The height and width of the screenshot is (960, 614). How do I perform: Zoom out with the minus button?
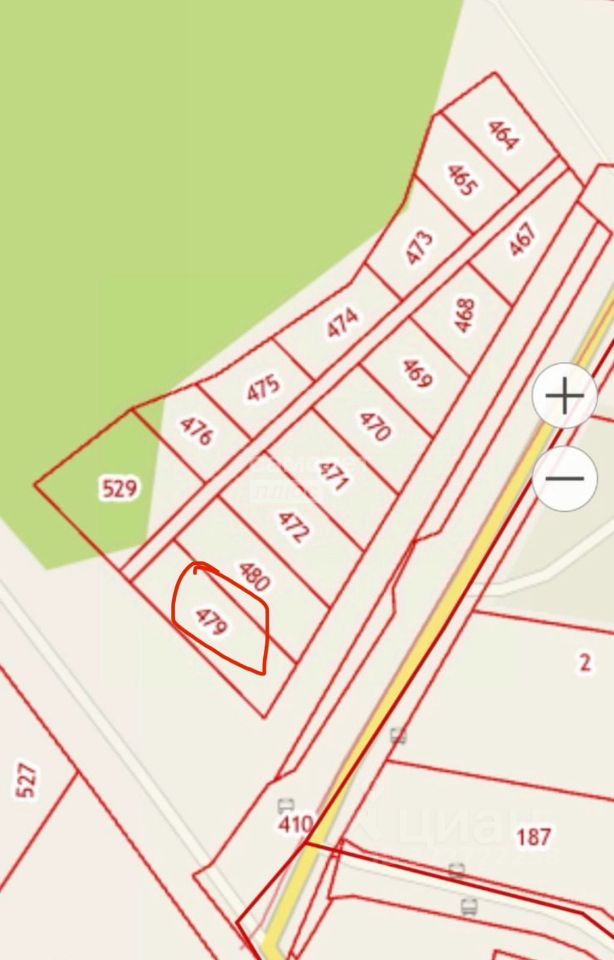click(565, 478)
